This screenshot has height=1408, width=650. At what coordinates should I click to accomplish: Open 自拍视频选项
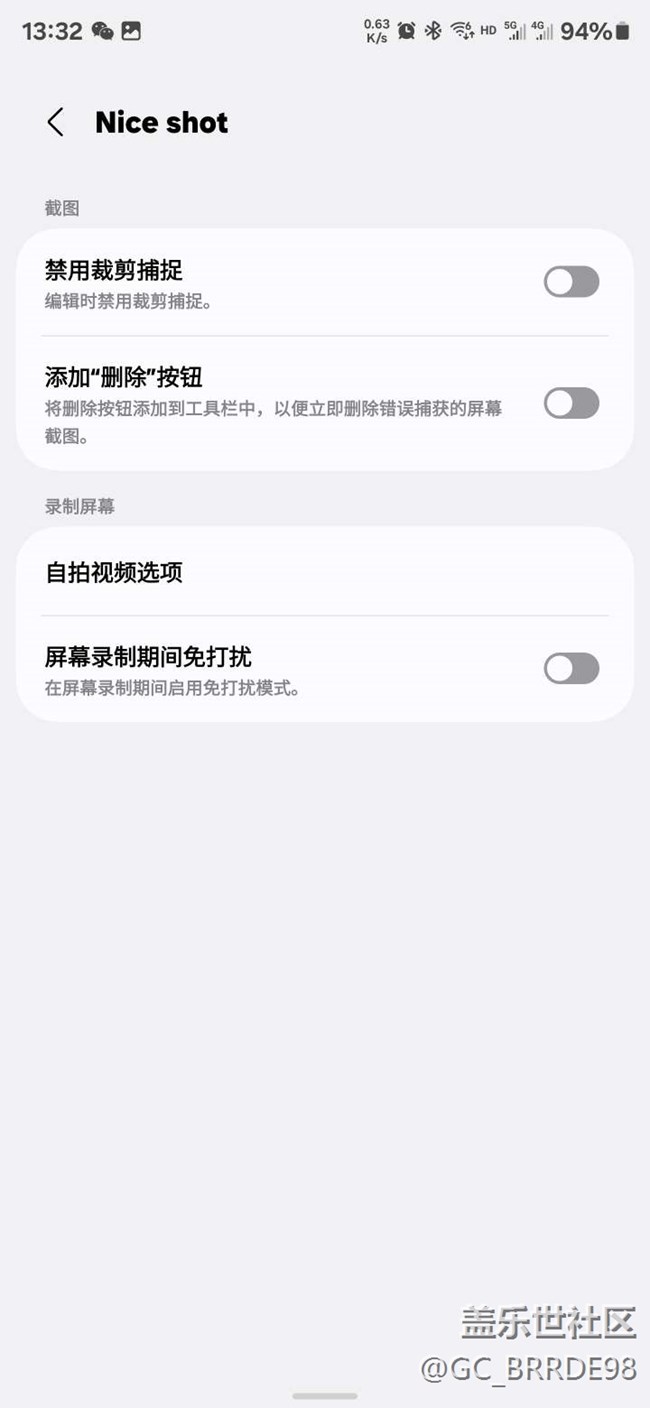pos(325,572)
